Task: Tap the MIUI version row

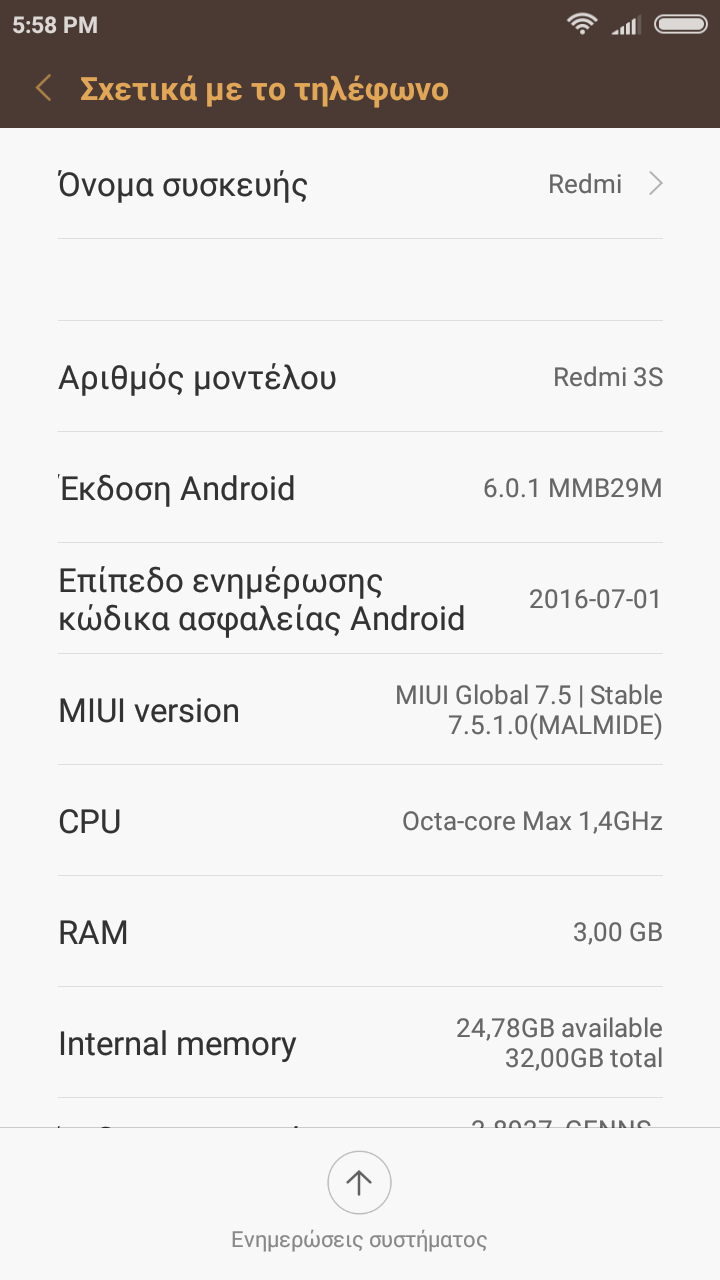Action: tap(360, 710)
